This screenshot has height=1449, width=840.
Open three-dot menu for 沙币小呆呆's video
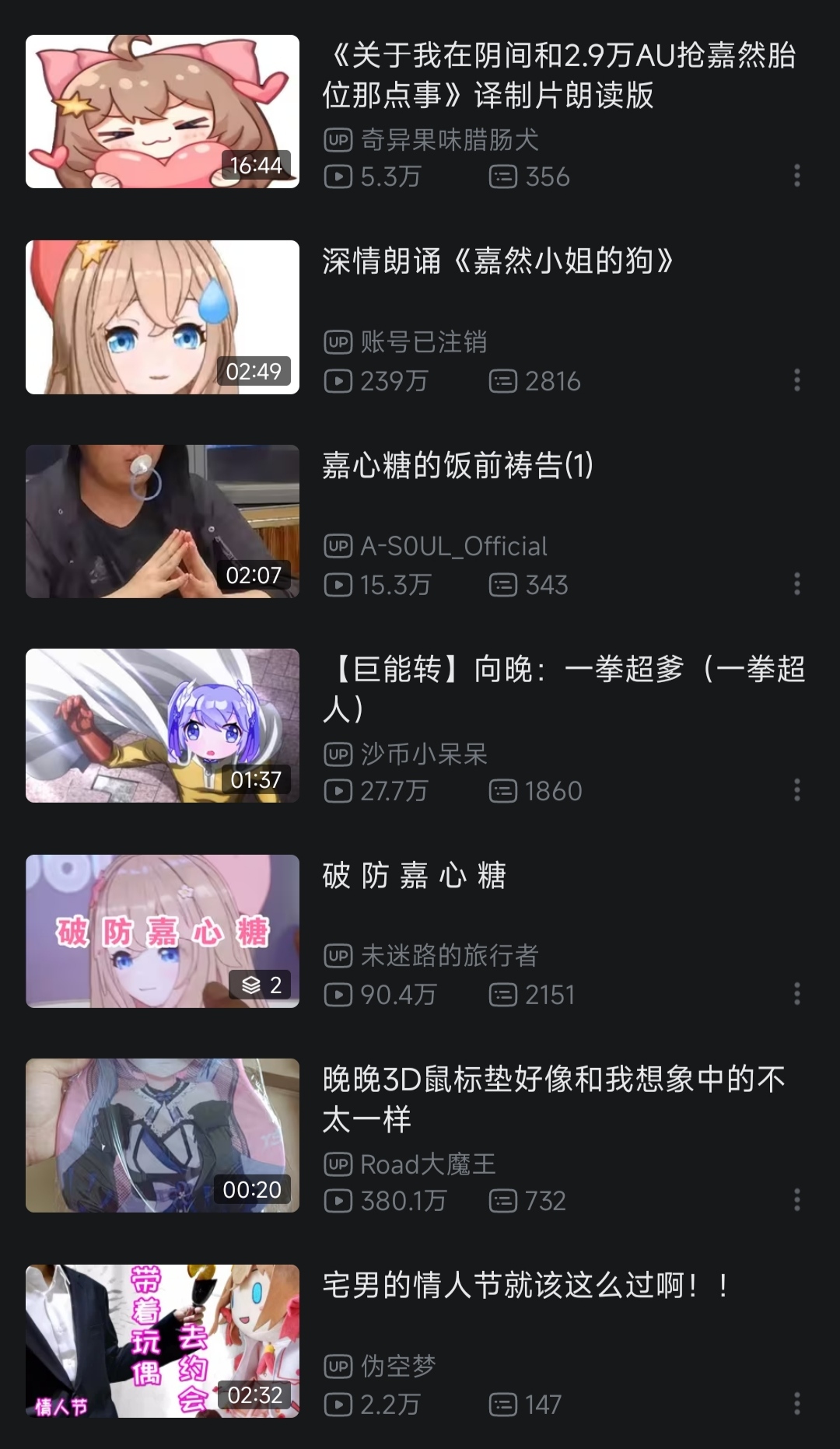click(x=796, y=790)
